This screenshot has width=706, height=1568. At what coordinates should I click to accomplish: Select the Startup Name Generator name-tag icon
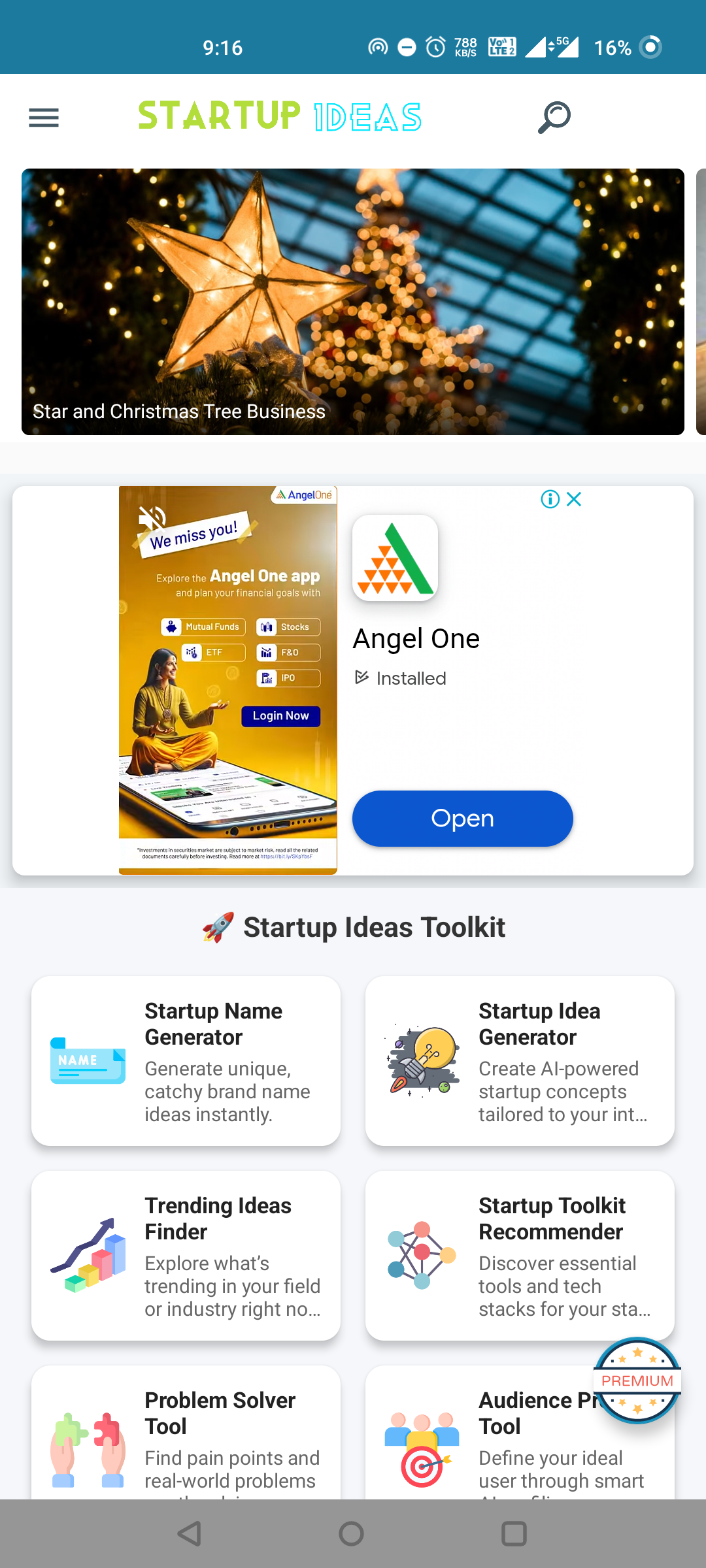click(x=87, y=1060)
